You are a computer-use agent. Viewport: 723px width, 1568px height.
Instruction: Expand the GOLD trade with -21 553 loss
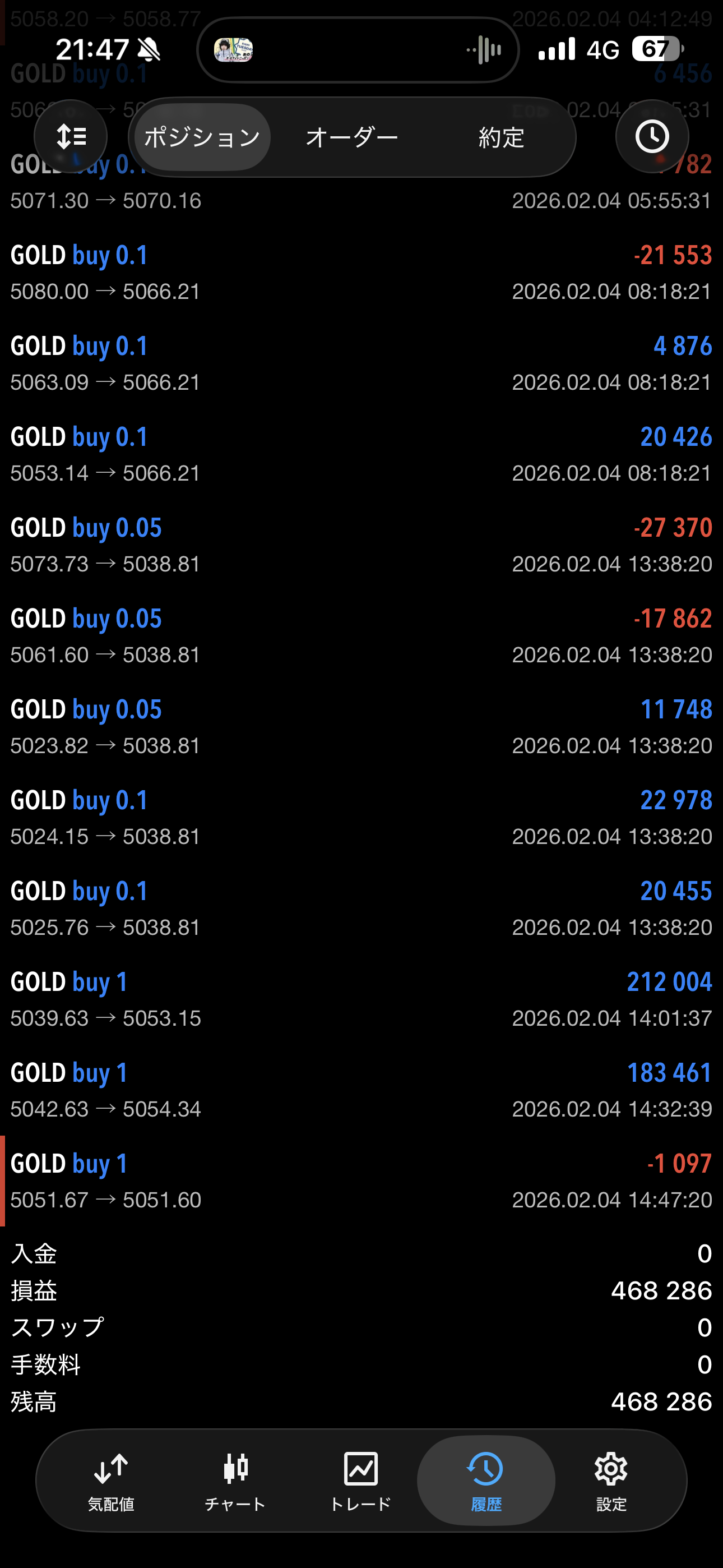pos(361,272)
